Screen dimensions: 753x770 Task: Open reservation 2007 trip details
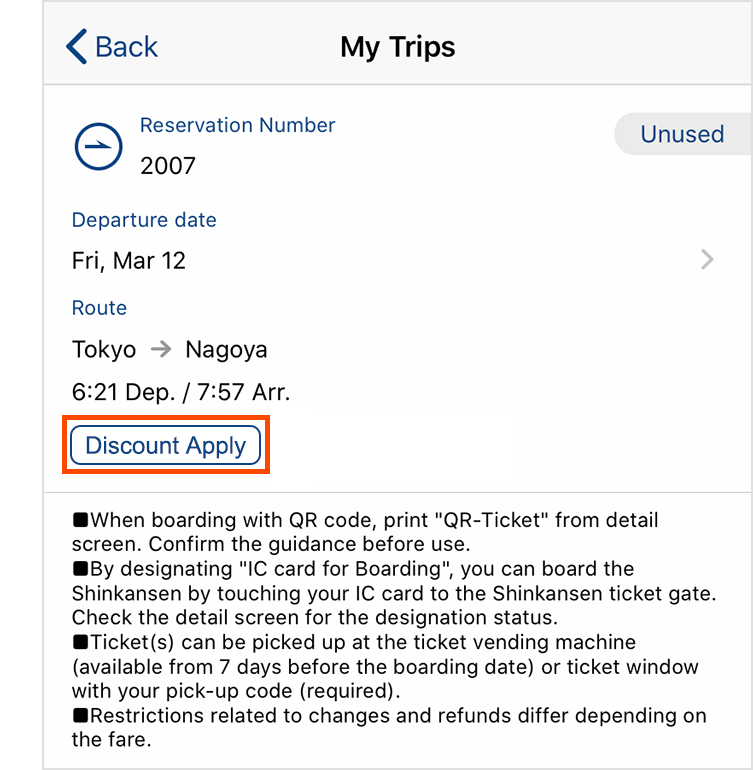coord(706,261)
